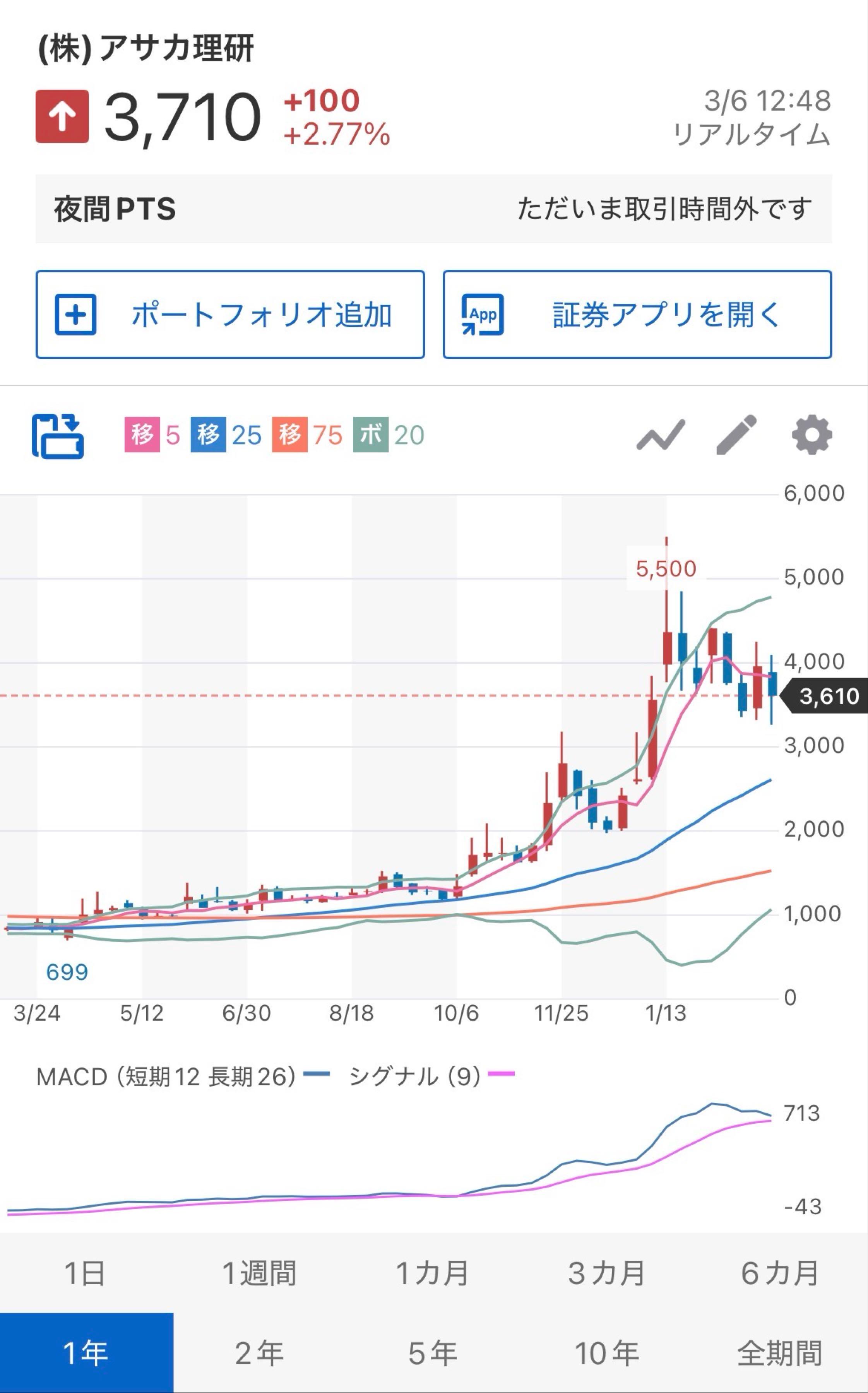Viewport: 868px width, 1393px height.
Task: Click the ポートフォリオ追加 button
Action: (x=229, y=314)
